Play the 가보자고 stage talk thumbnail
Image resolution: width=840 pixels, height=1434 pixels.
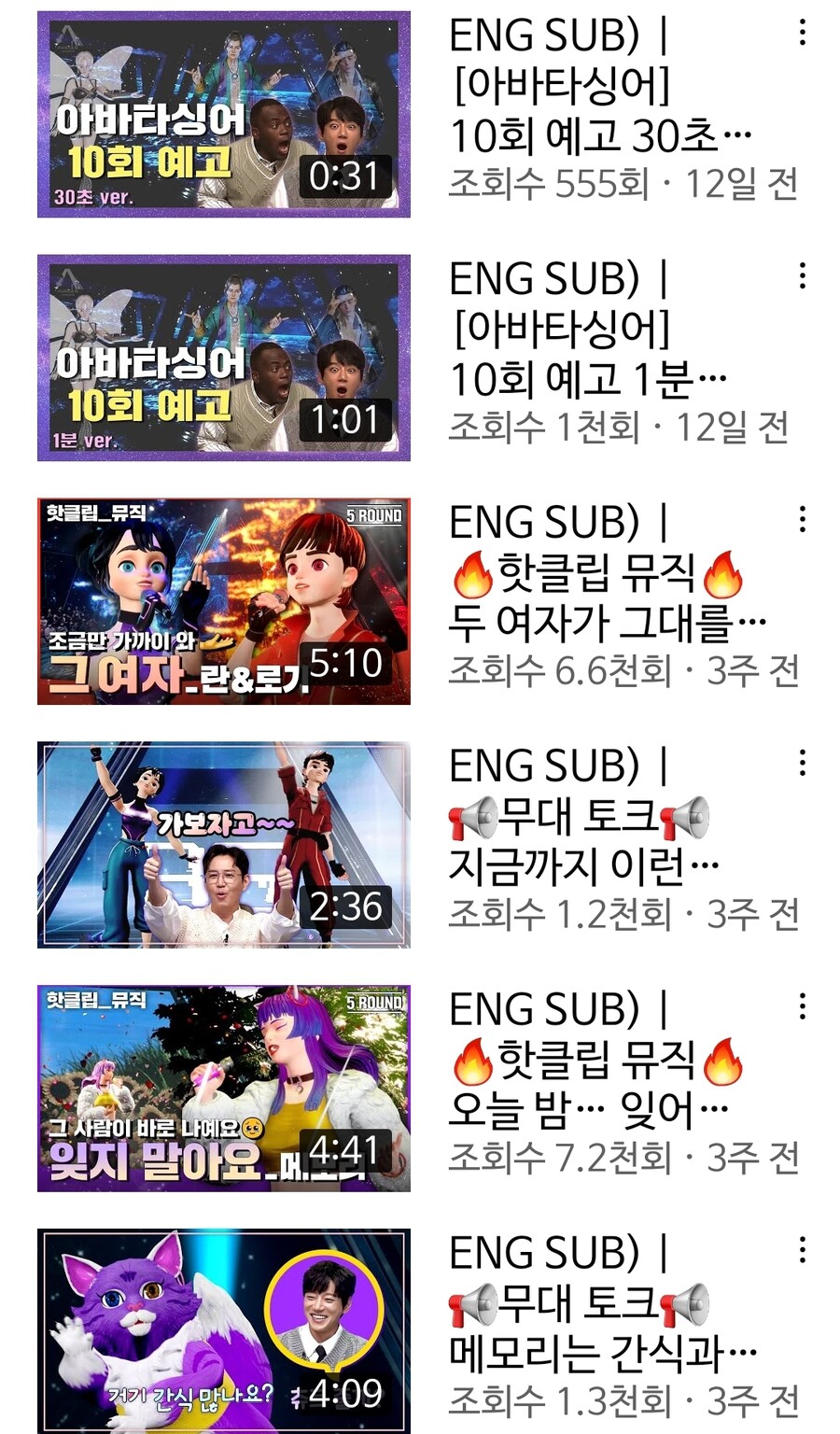pyautogui.click(x=224, y=838)
